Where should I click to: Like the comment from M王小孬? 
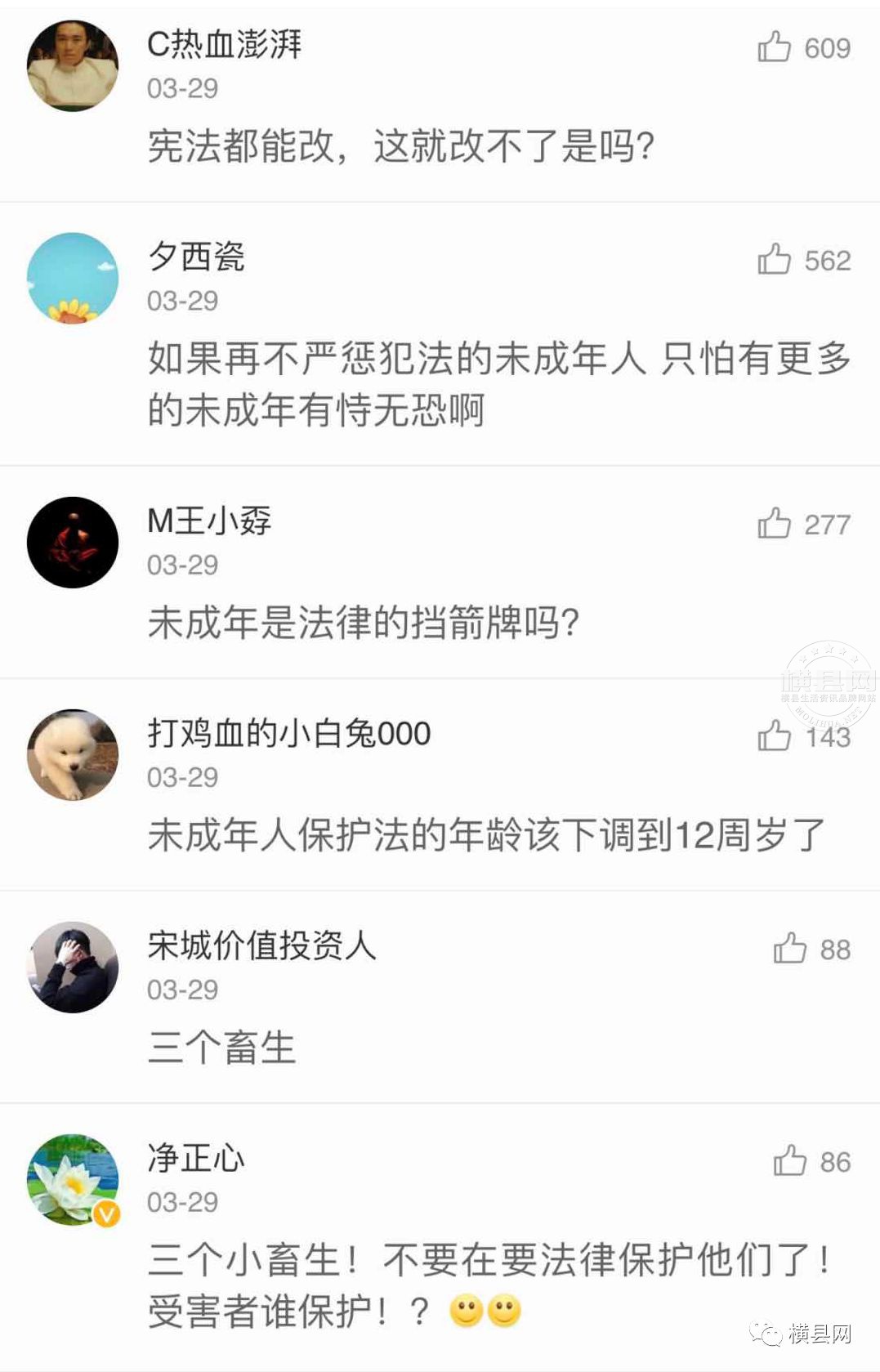pos(774,524)
